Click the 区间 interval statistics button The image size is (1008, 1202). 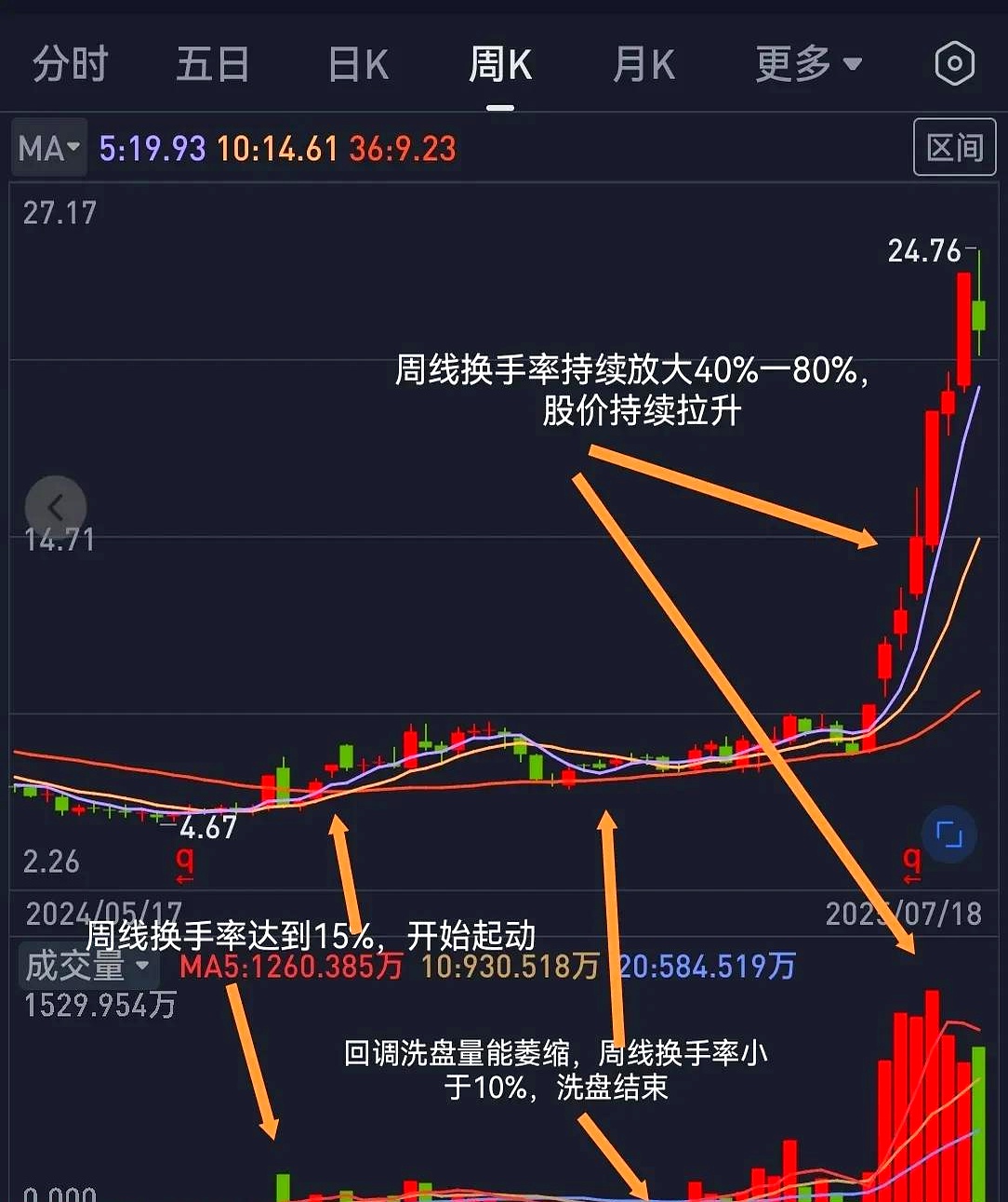click(x=955, y=147)
